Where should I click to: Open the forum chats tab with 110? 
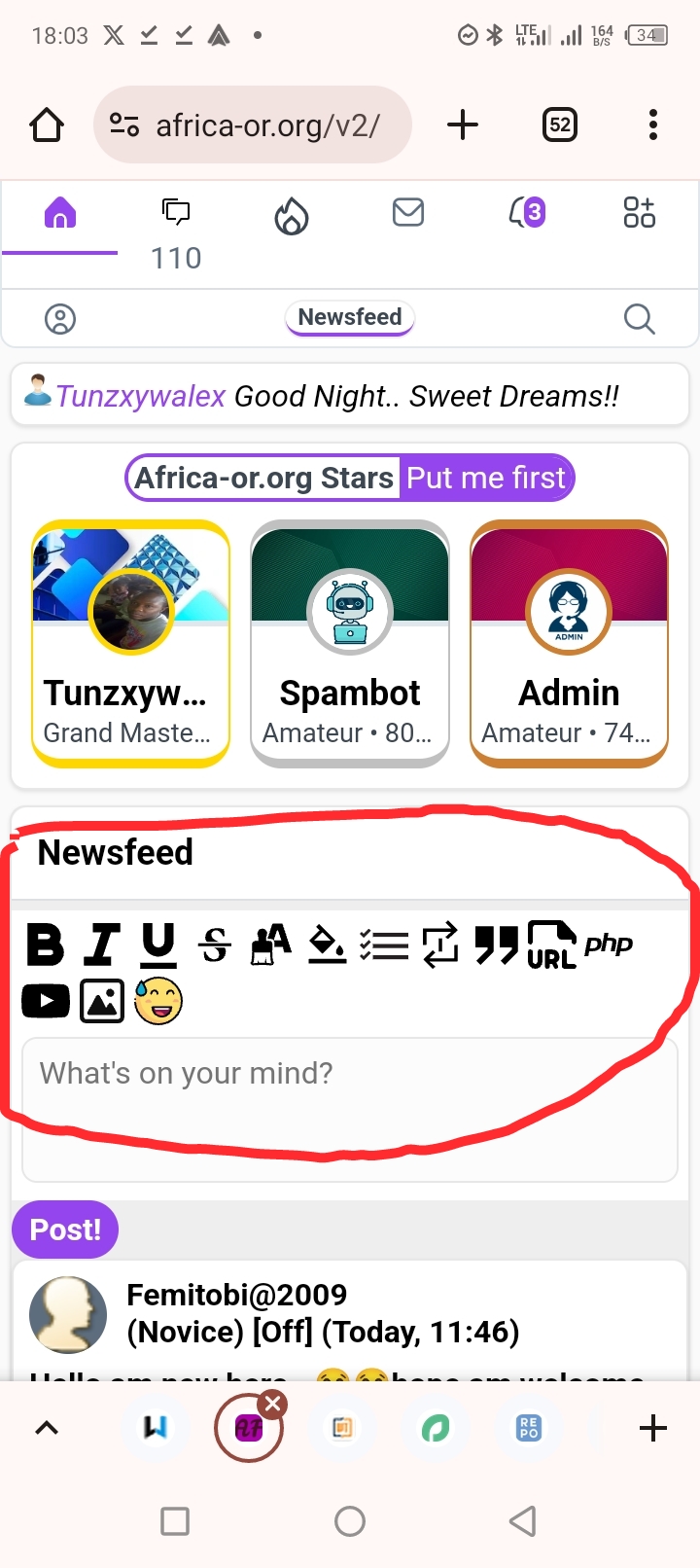tap(176, 233)
